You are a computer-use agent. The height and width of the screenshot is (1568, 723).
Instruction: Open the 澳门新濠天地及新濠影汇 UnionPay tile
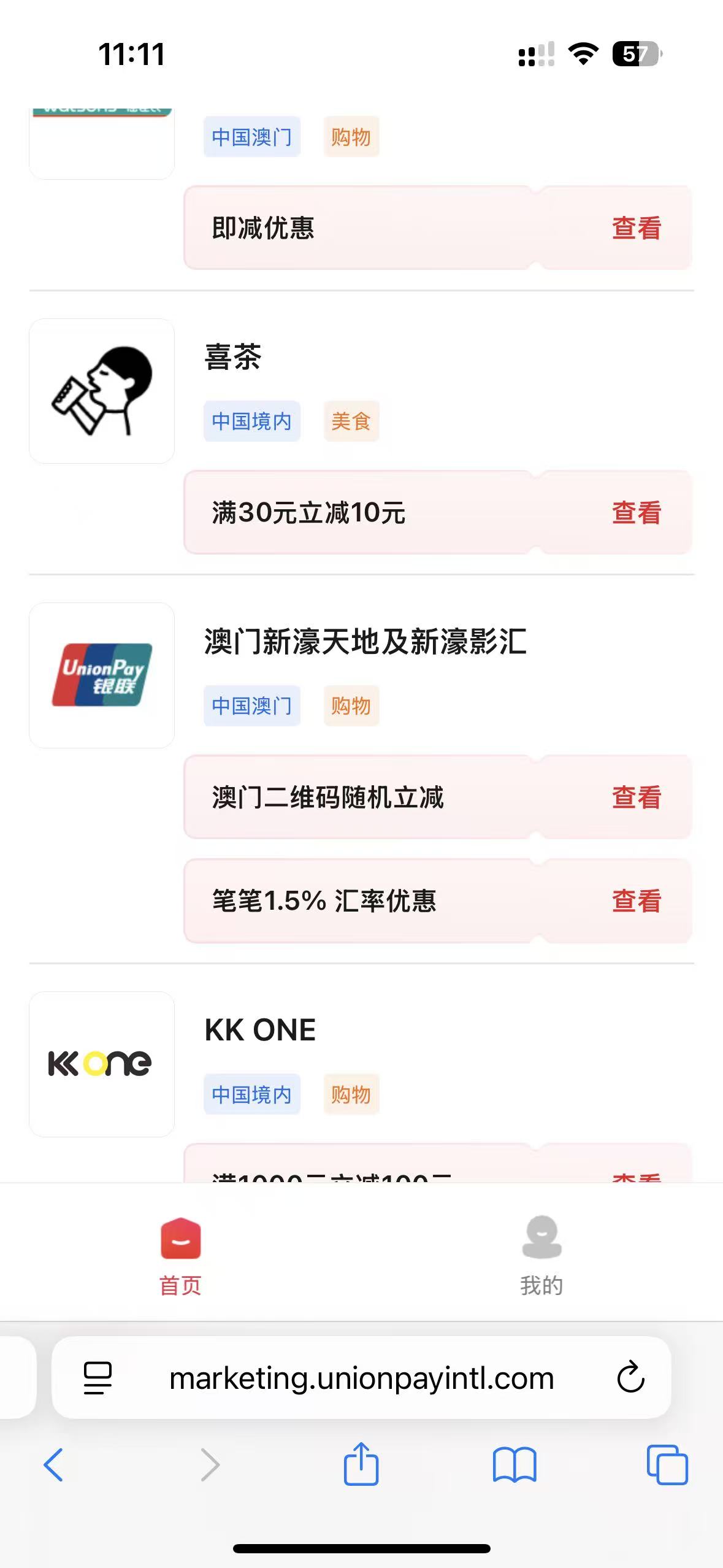[x=102, y=675]
